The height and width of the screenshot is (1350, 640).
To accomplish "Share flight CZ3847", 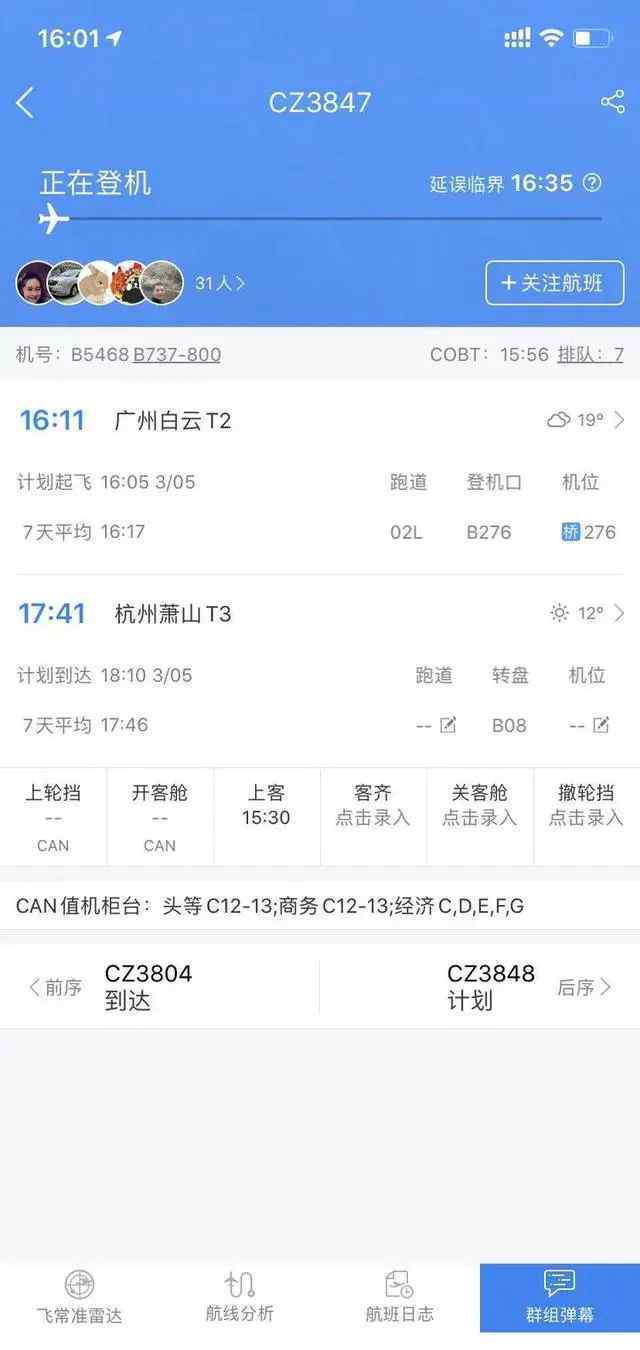I will 612,102.
